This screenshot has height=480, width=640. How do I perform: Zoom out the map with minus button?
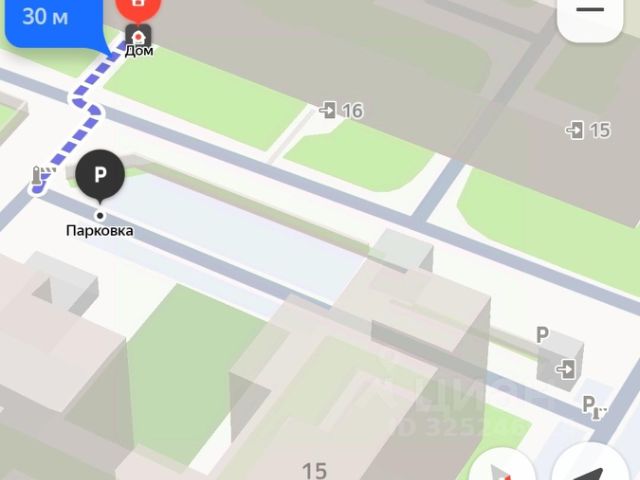coord(591,12)
